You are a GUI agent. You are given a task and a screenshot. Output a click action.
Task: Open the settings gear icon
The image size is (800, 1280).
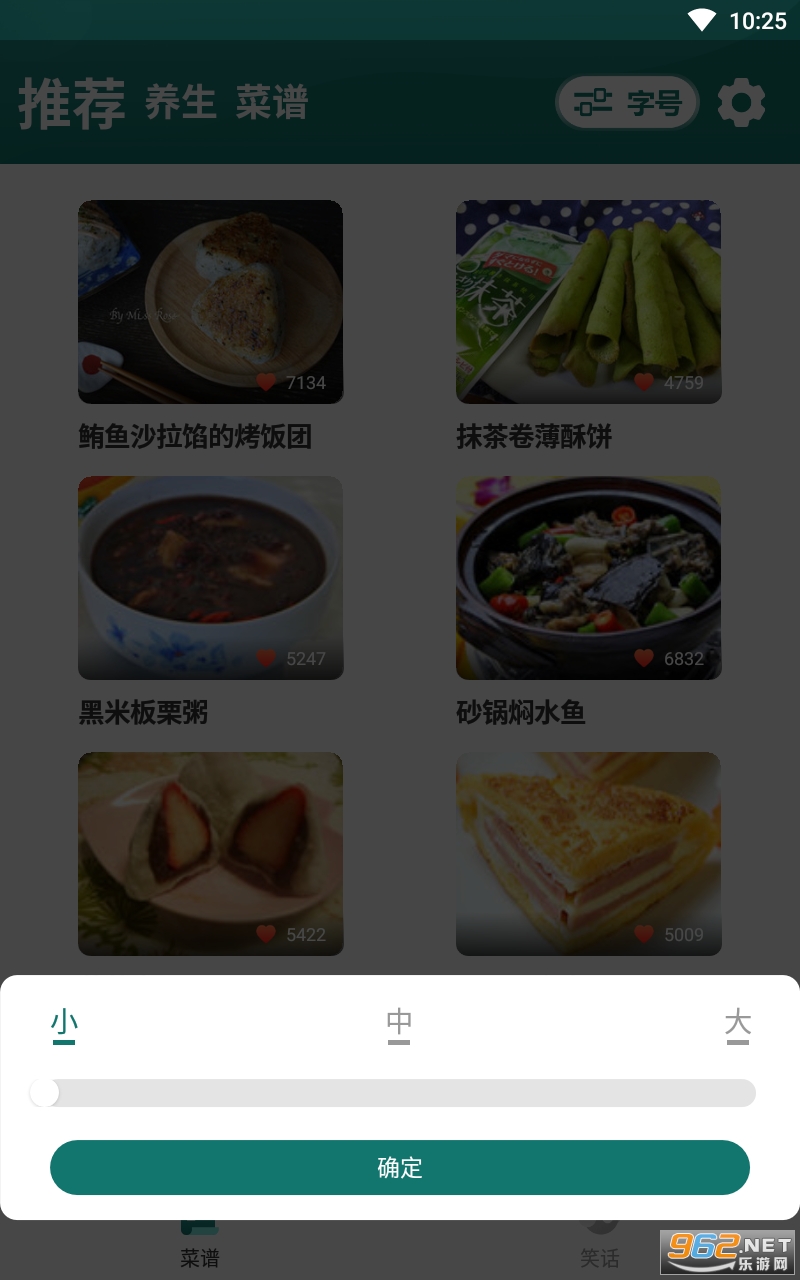[x=741, y=103]
